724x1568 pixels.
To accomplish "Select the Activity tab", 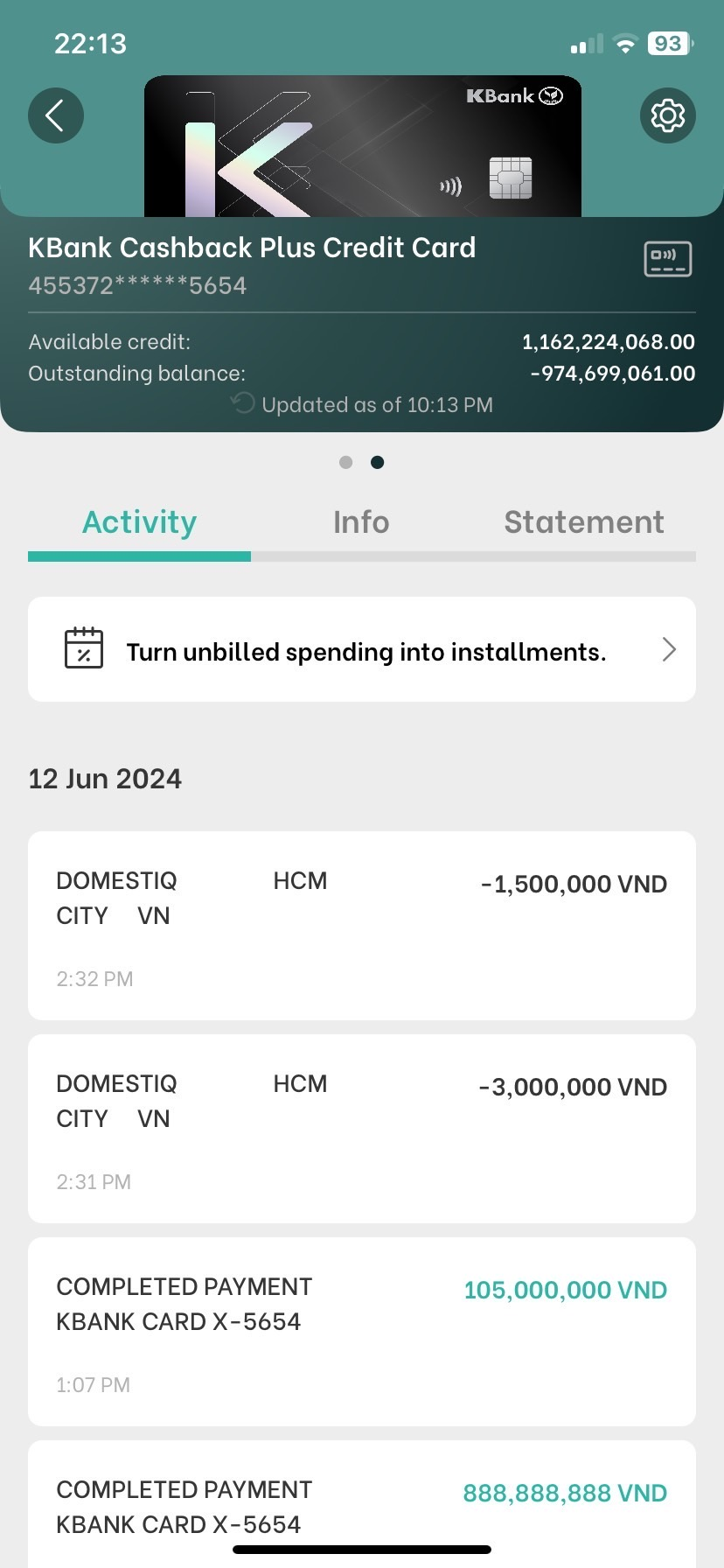I will click(138, 521).
